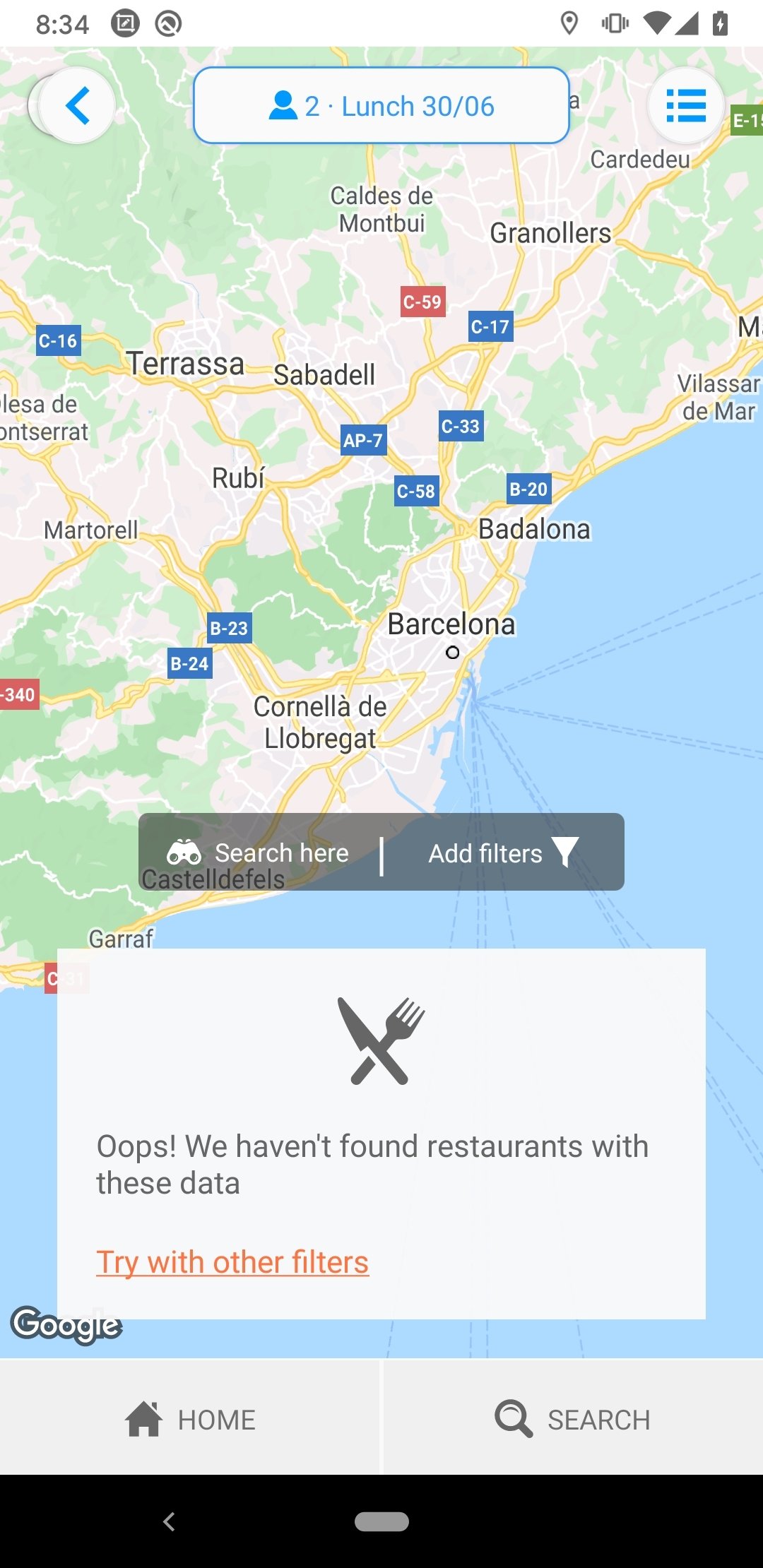Follow the Try with other filters link
This screenshot has width=763, height=1568.
[x=232, y=1262]
